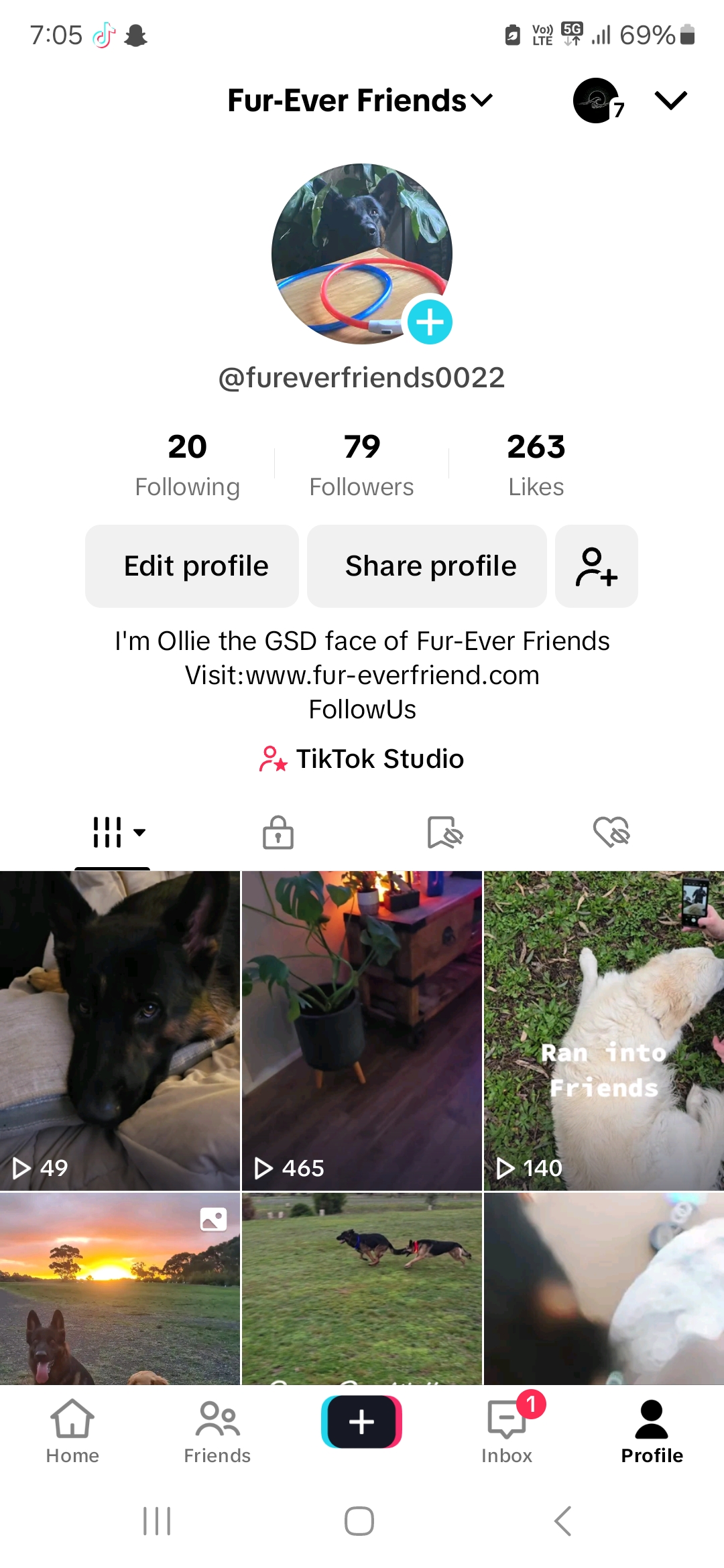Viewport: 724px width, 1568px height.
Task: Add a story via the profile picture plus icon
Action: point(430,321)
